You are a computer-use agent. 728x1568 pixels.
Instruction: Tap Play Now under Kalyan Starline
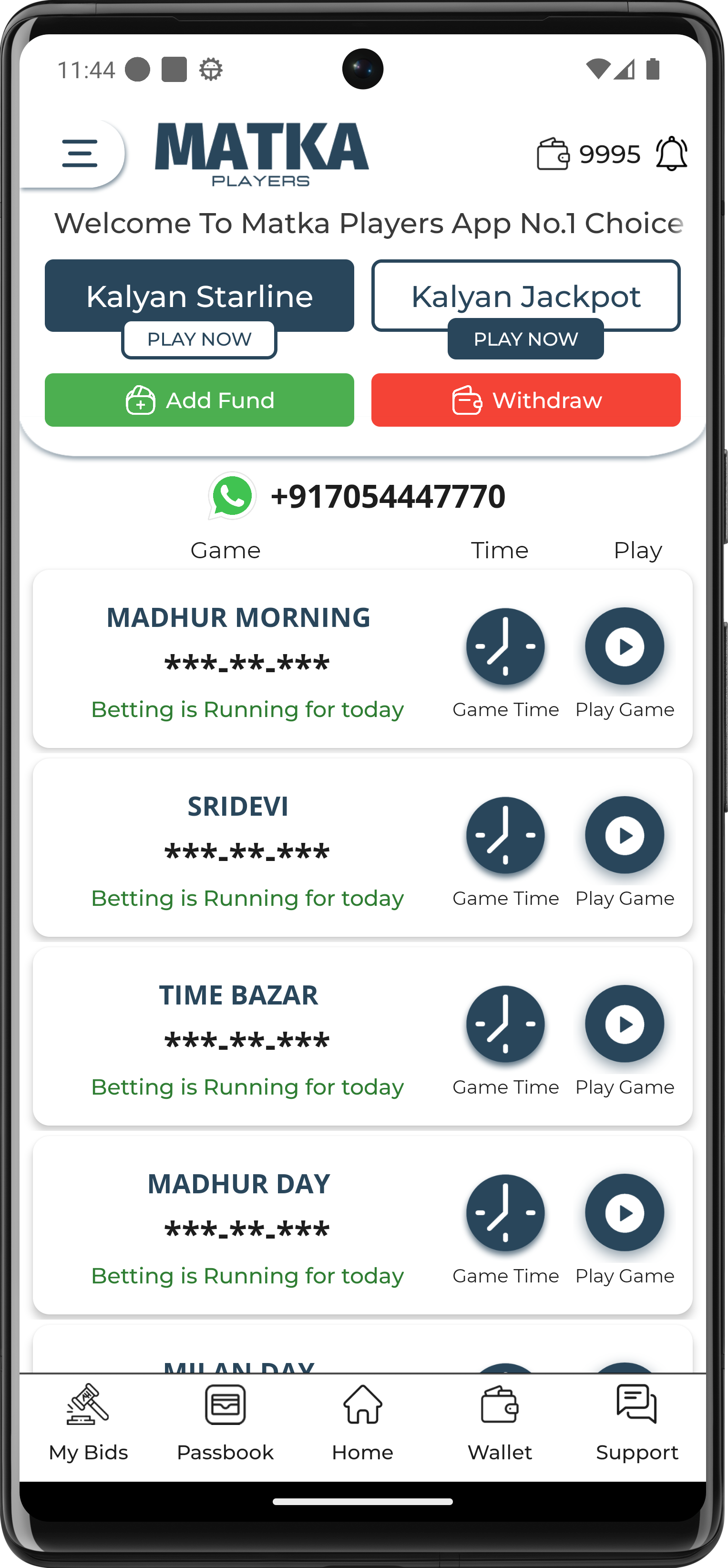pyautogui.click(x=199, y=339)
